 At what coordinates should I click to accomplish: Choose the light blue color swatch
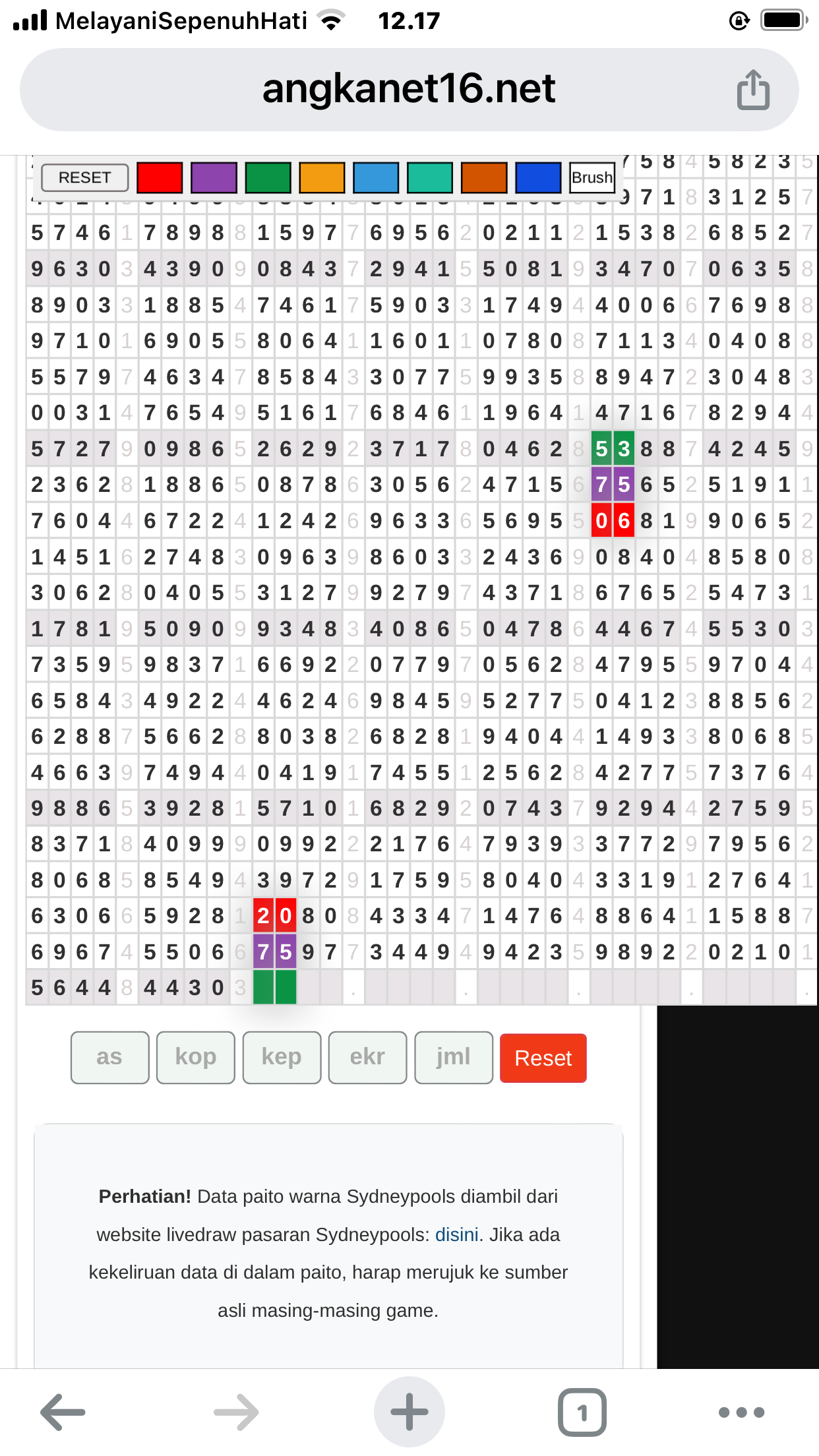pyautogui.click(x=376, y=177)
